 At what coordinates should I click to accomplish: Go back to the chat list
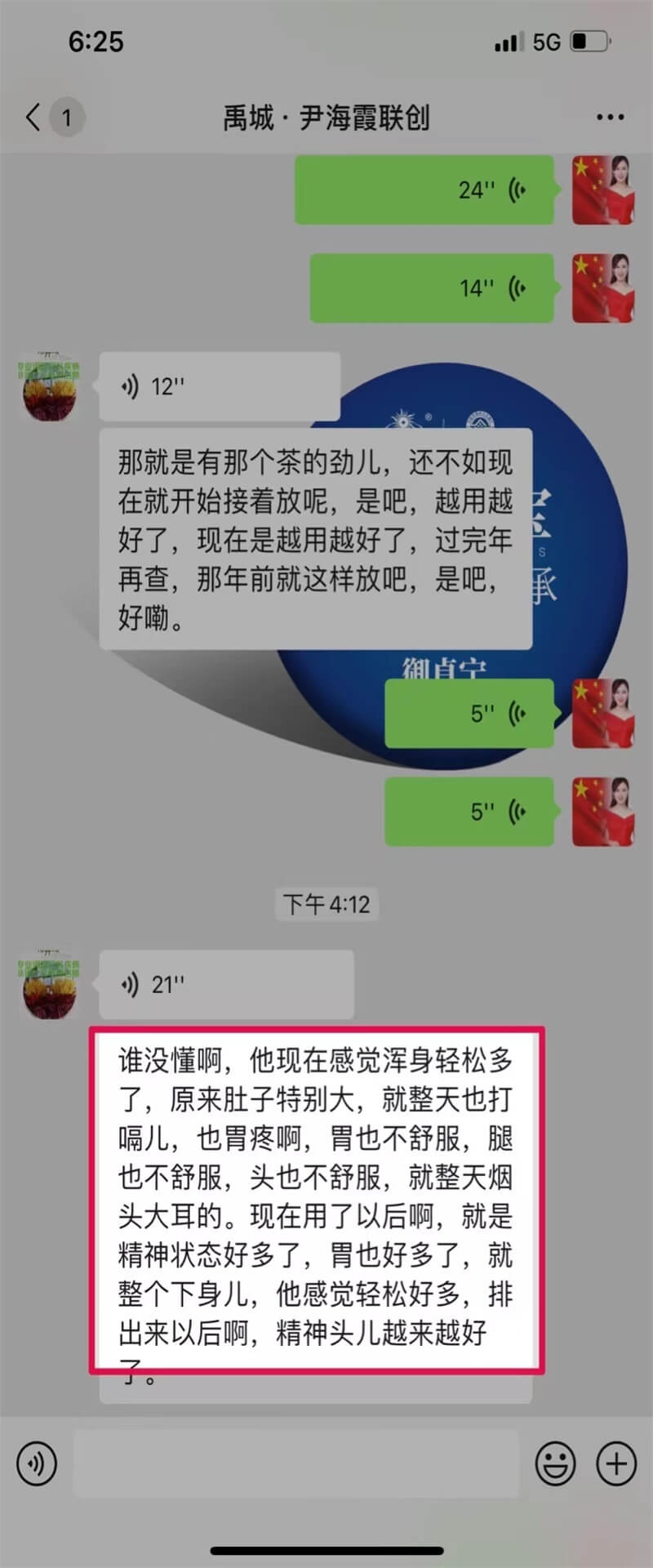pos(34,118)
